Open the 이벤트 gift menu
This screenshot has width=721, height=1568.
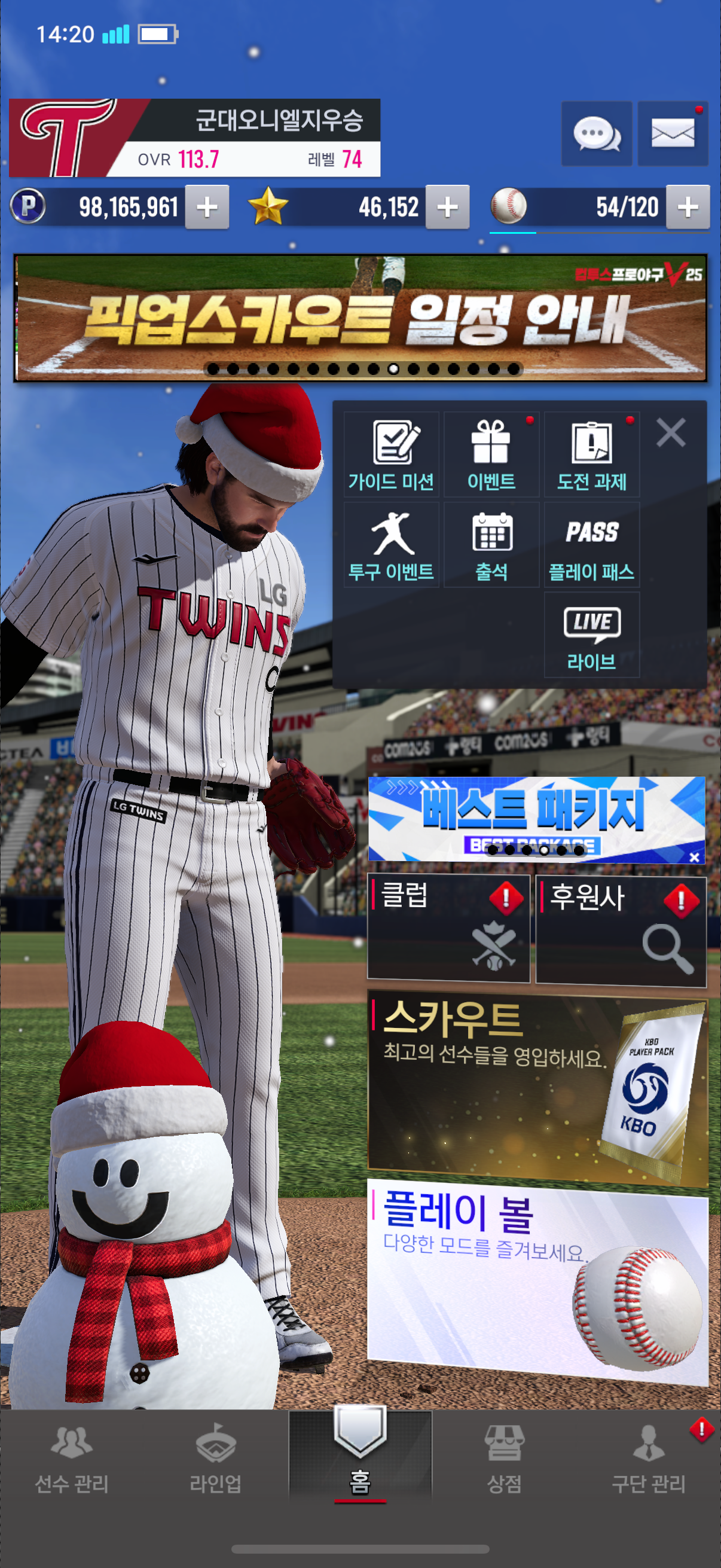tap(491, 454)
